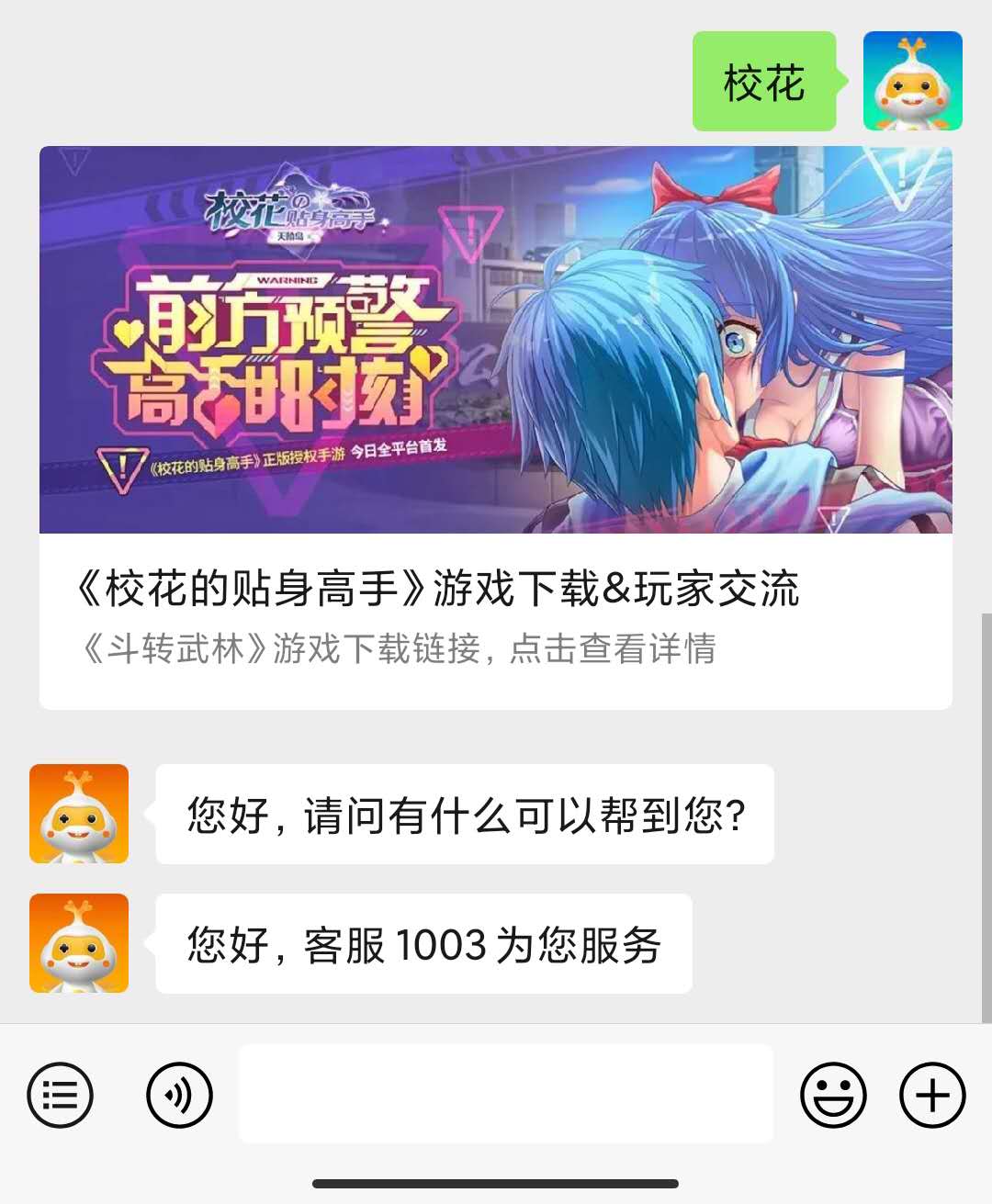This screenshot has height=1204, width=992.
Task: Select the sent message bubble 校花
Action: 765,81
